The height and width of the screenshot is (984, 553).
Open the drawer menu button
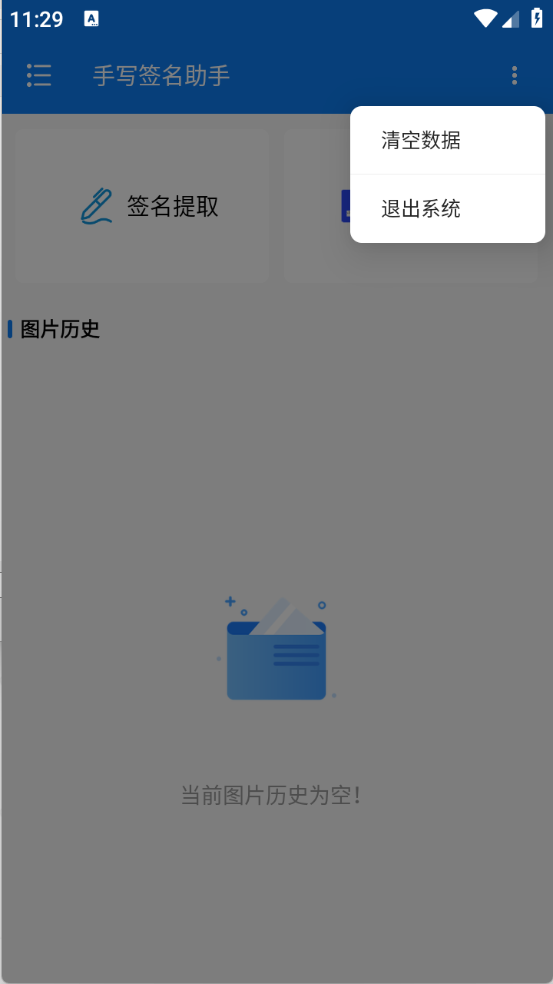39,75
